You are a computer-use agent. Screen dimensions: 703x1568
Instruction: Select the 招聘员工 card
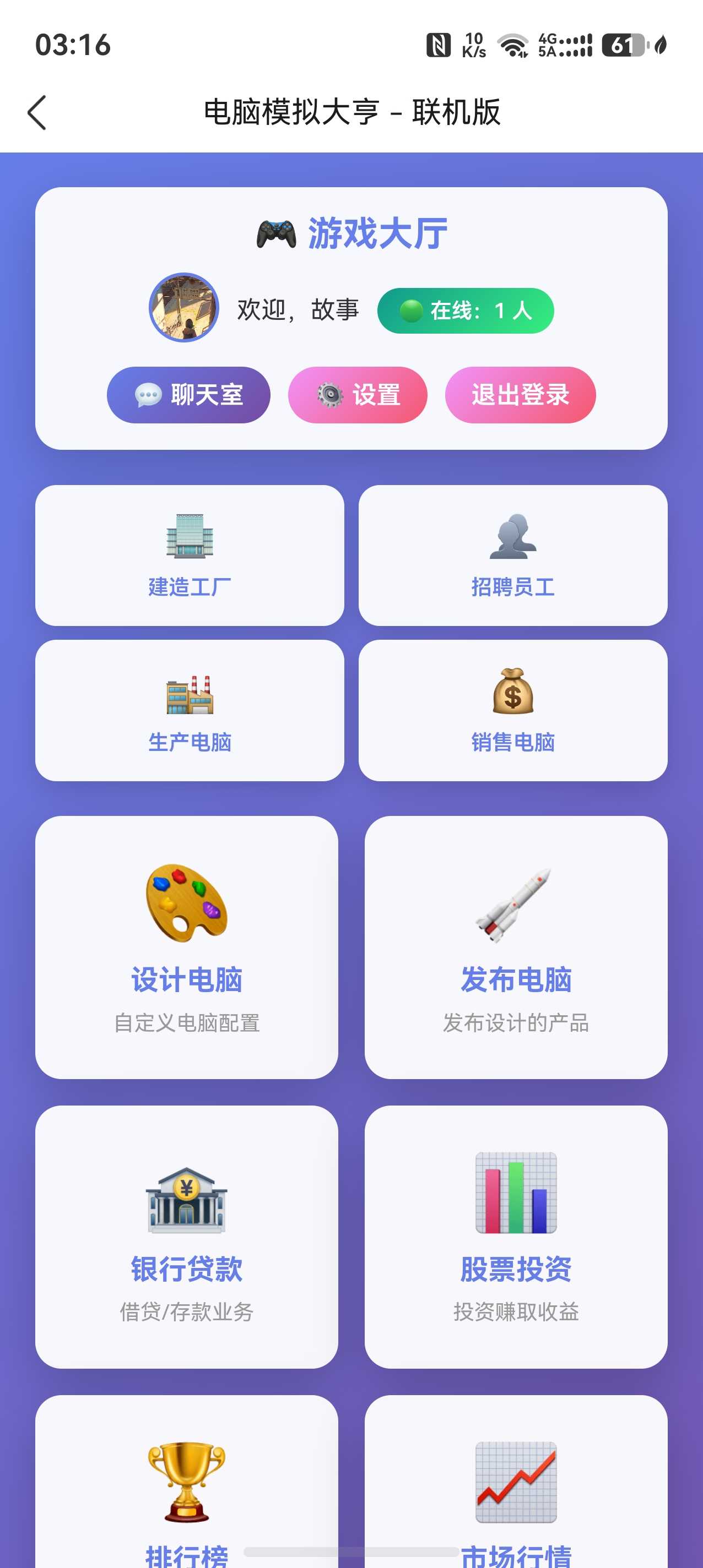[x=513, y=555]
